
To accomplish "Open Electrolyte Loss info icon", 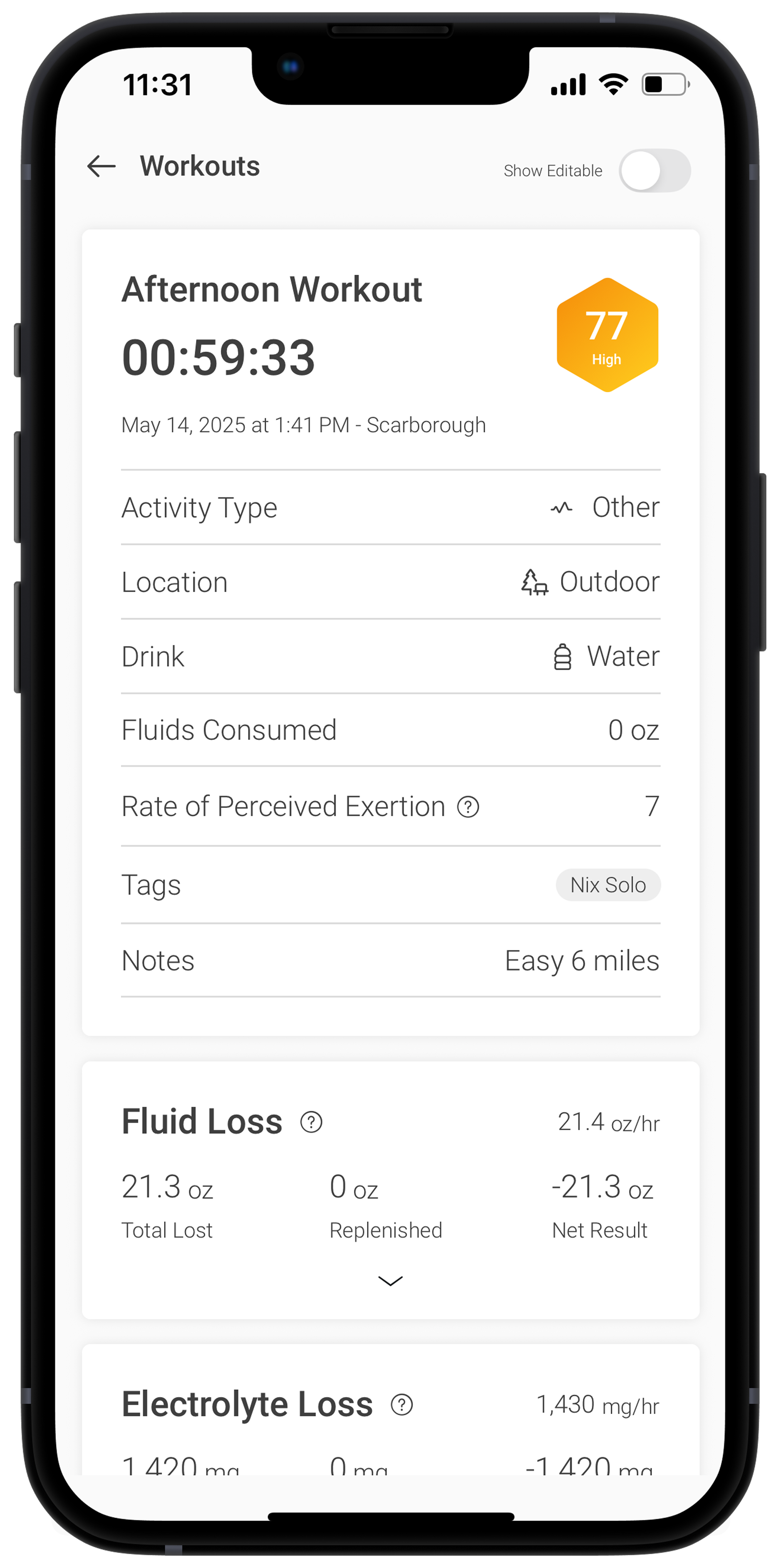I will (x=402, y=1405).
